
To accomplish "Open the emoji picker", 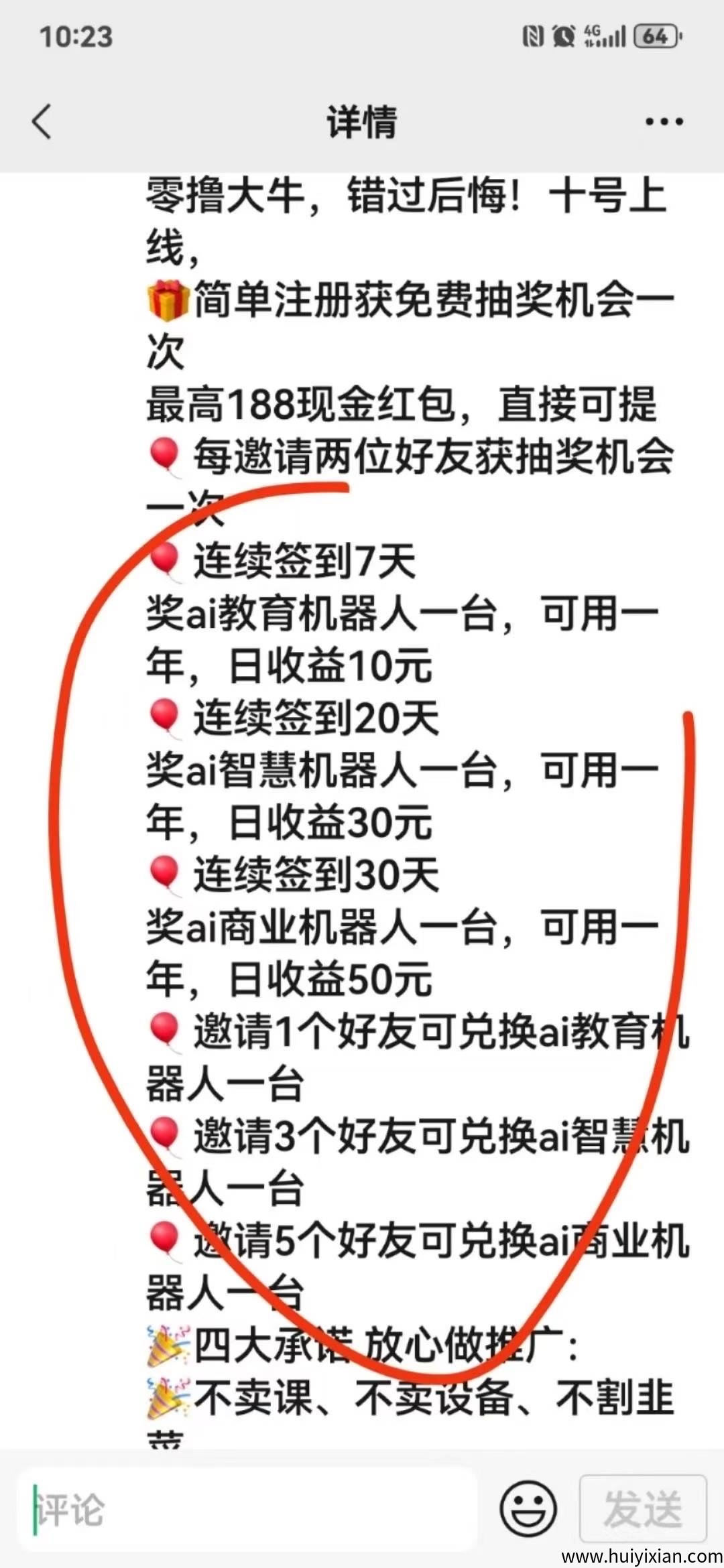I will [x=528, y=1509].
